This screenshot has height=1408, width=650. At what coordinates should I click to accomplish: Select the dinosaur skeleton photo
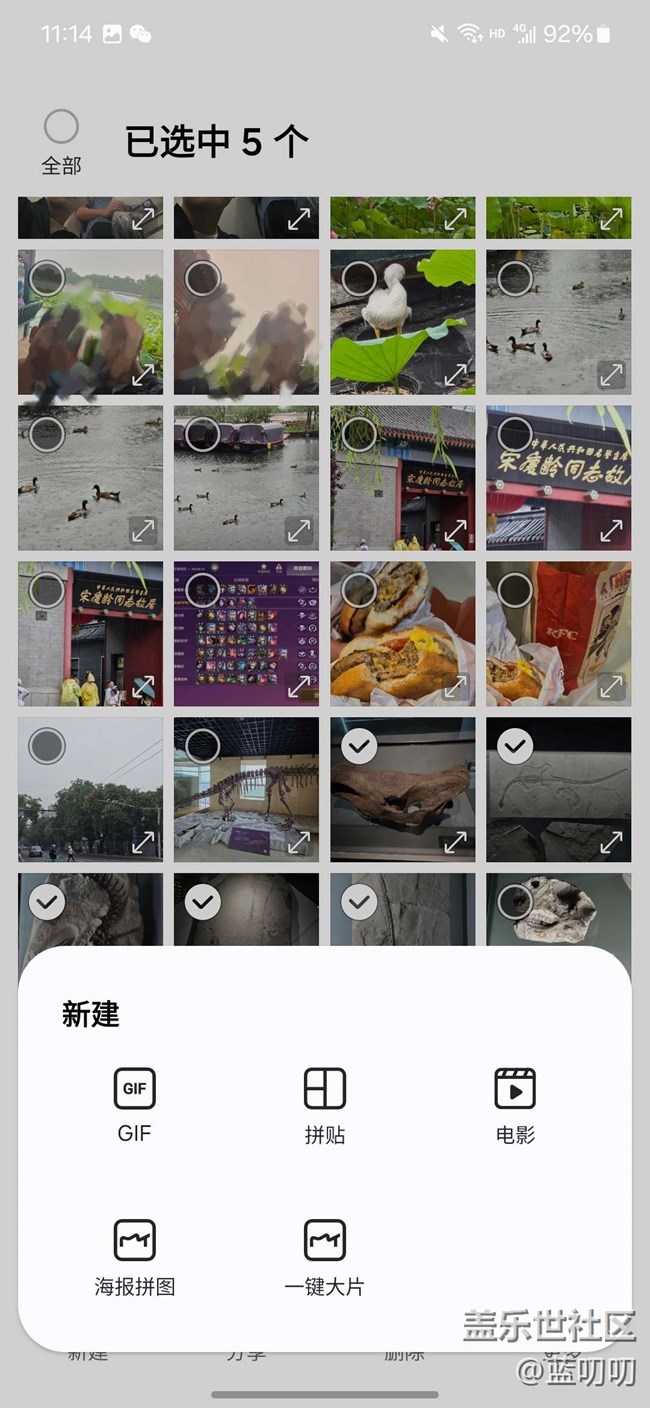click(x=203, y=746)
